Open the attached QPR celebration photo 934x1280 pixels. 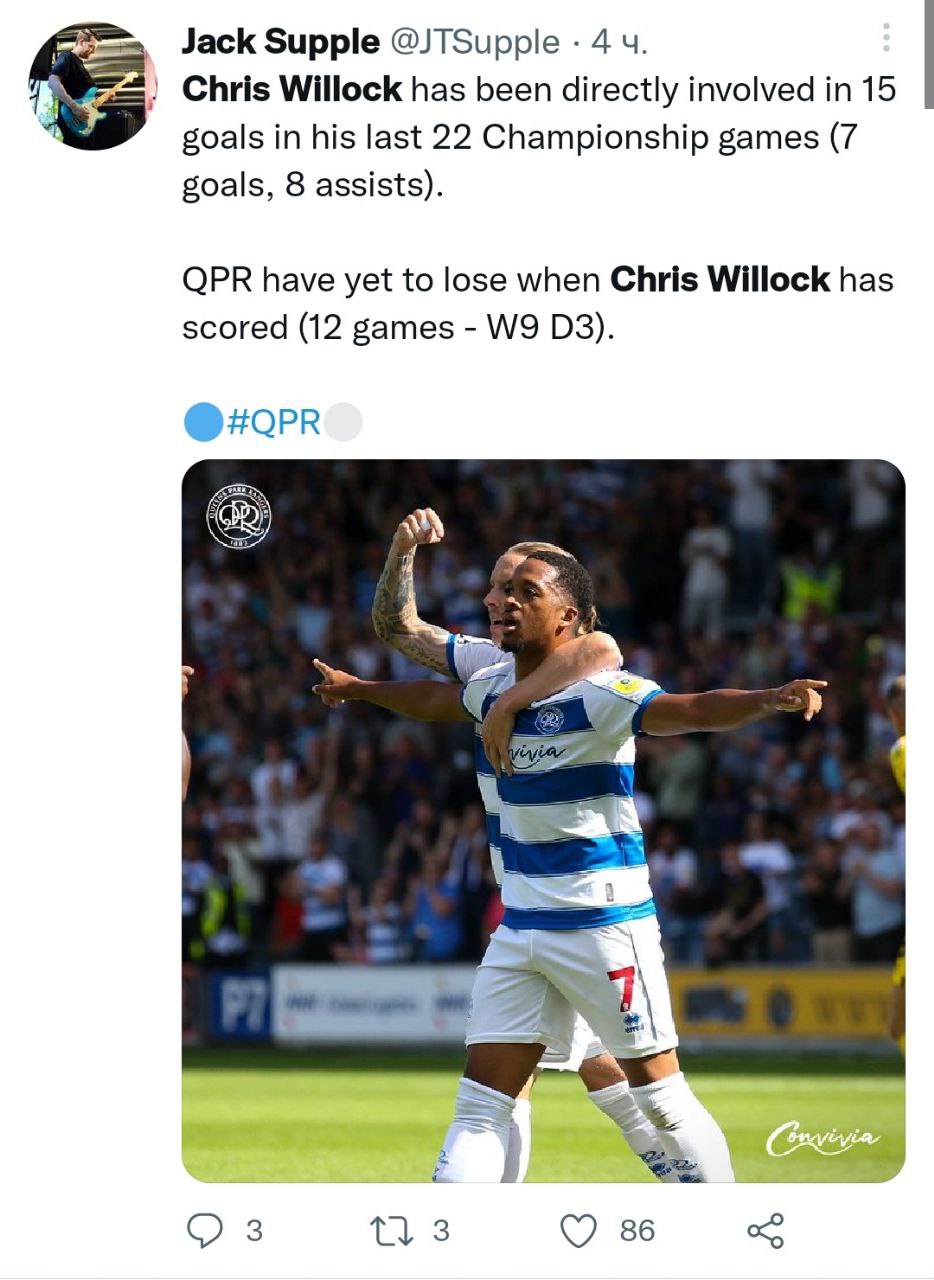(543, 820)
